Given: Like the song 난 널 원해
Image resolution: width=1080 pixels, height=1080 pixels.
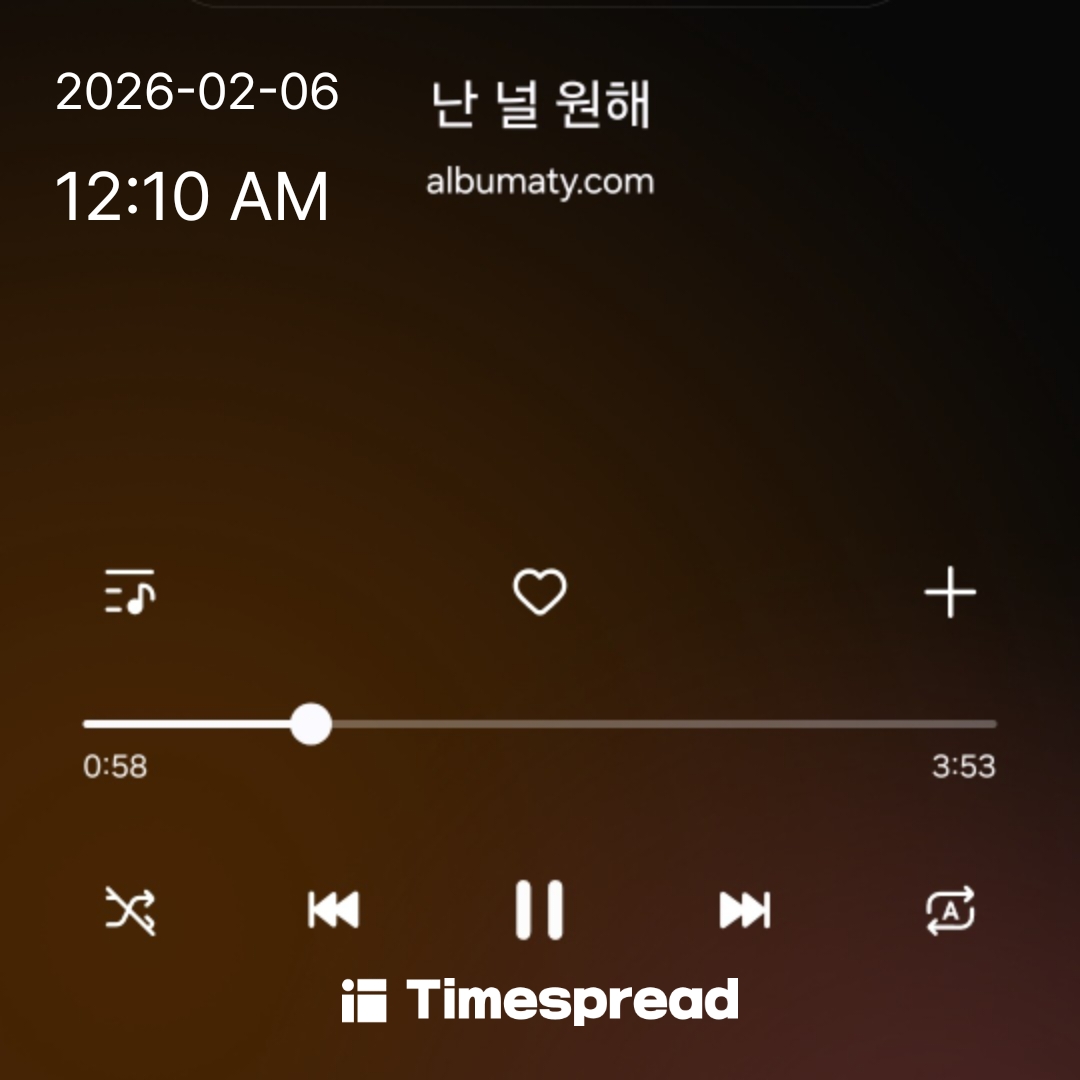Looking at the screenshot, I should [540, 592].
